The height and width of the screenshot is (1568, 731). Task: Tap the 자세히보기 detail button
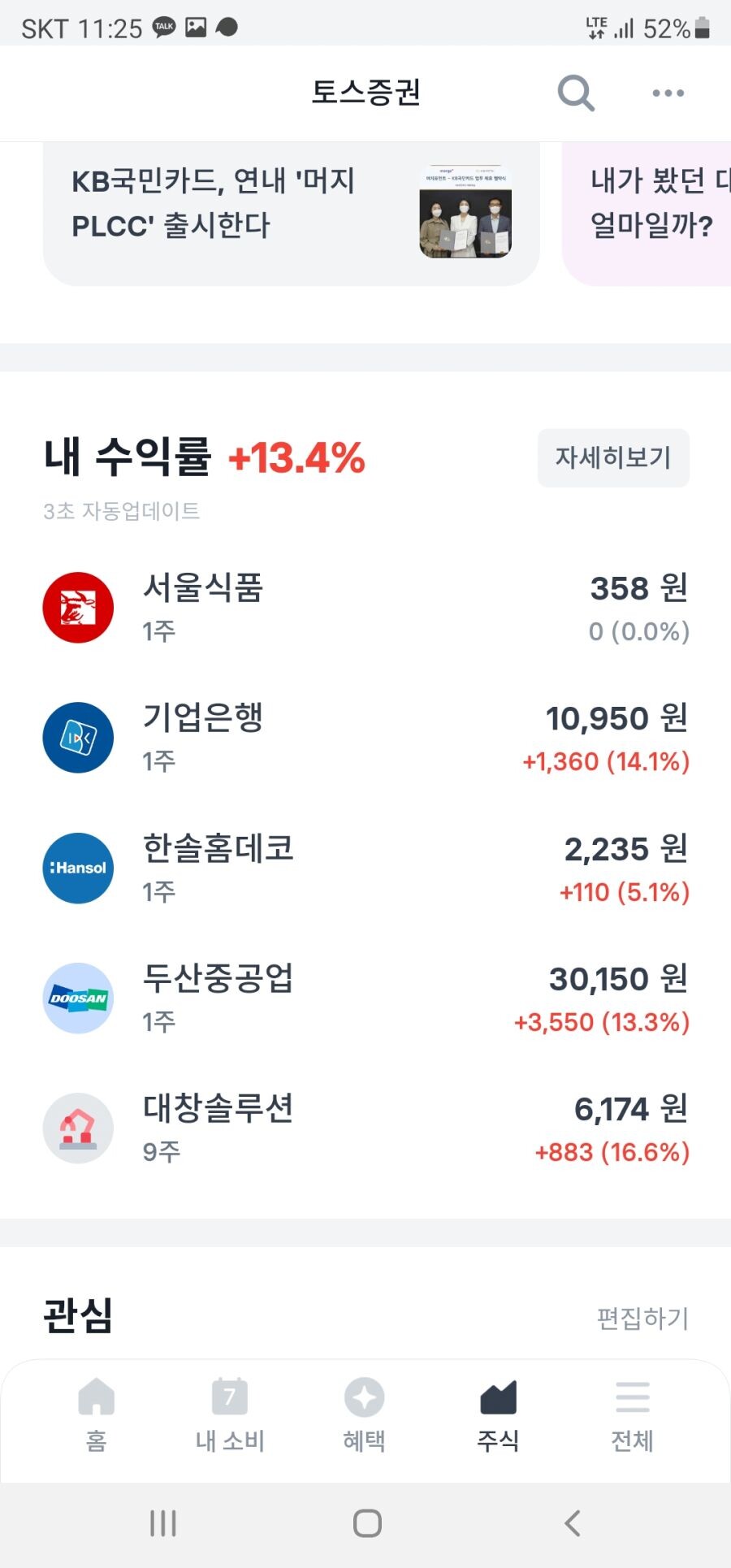point(613,458)
